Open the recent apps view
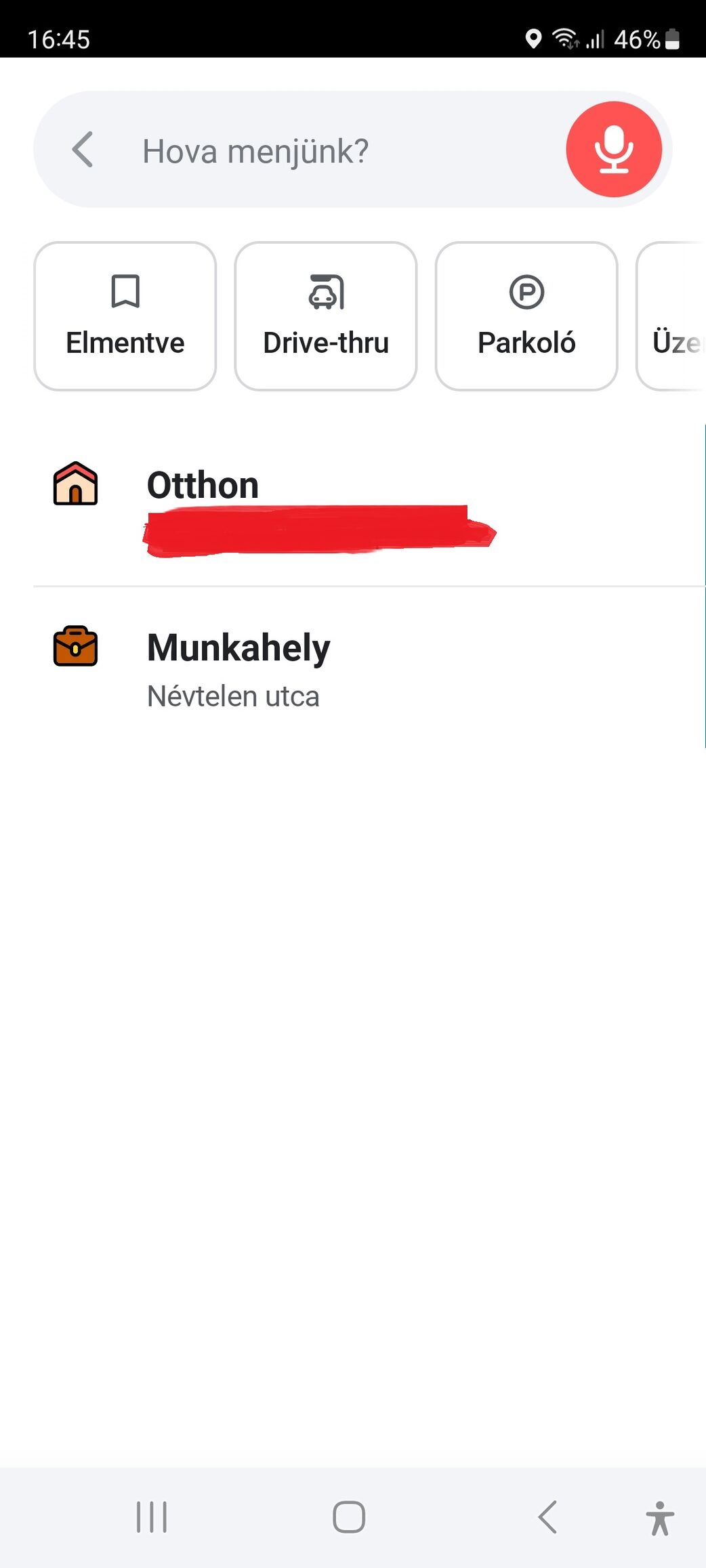This screenshot has width=706, height=1568. (152, 1517)
